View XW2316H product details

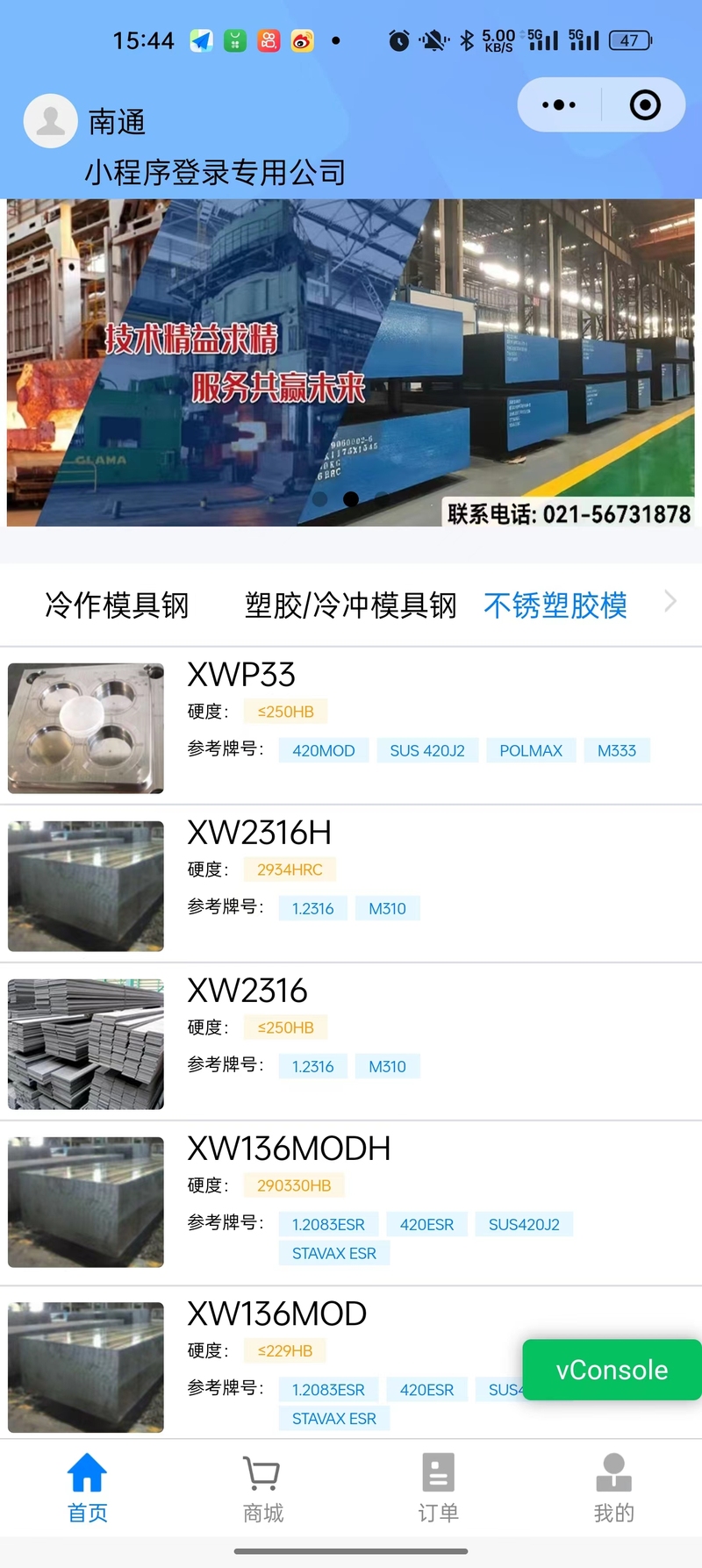pos(351,884)
